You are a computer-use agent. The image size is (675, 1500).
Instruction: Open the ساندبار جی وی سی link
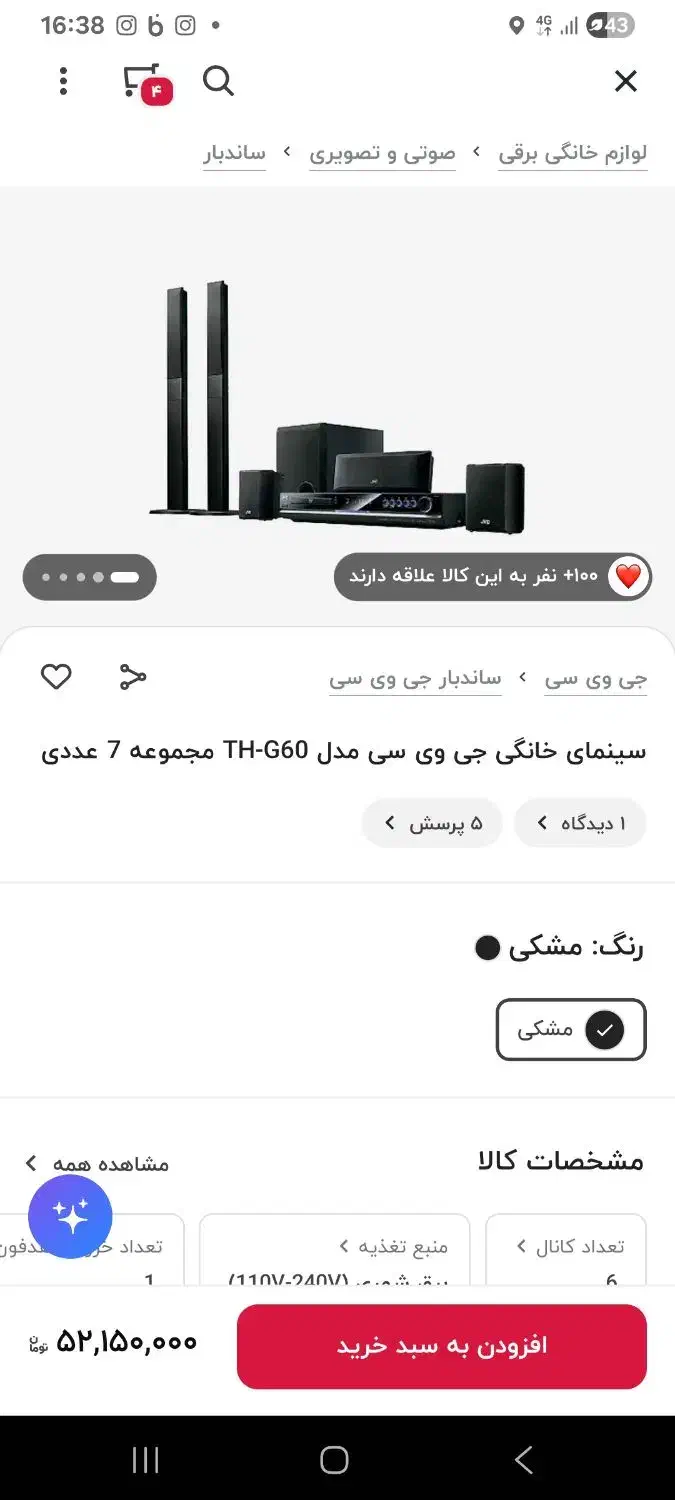415,679
